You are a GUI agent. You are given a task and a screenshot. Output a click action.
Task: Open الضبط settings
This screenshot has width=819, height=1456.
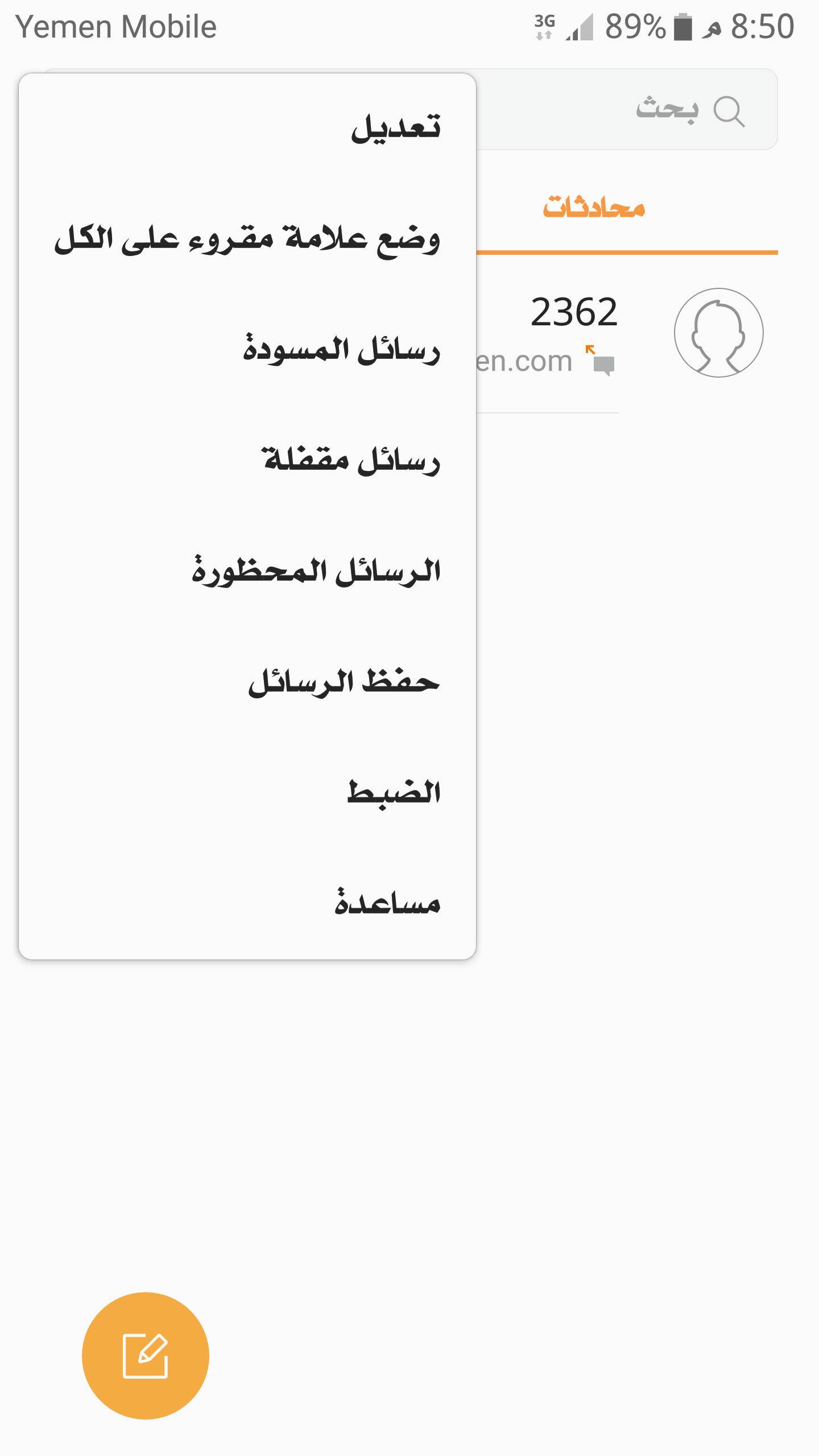tap(247, 792)
